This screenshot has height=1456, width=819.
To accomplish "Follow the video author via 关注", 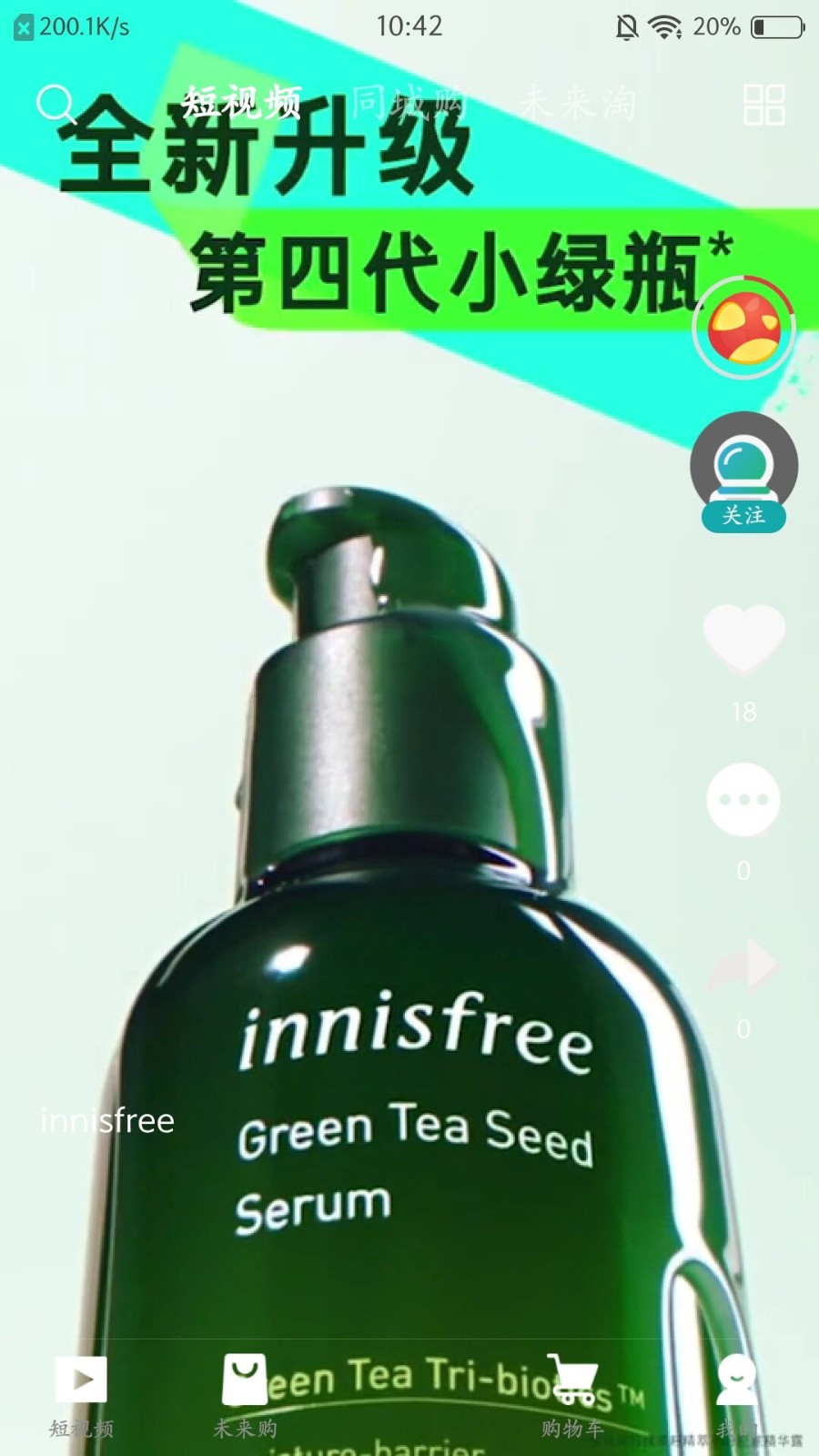I will [743, 515].
